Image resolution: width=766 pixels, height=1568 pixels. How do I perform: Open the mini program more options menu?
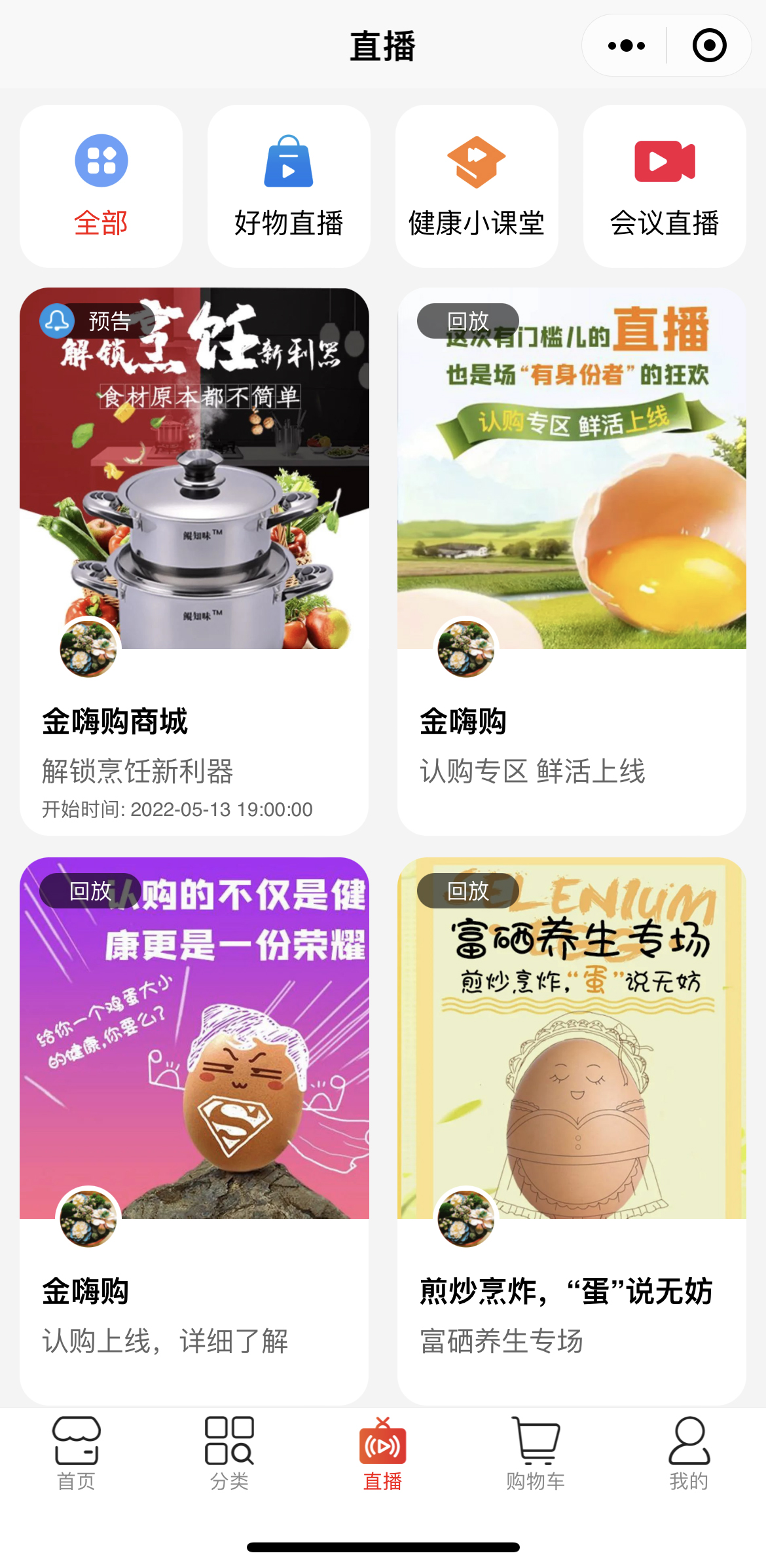click(x=626, y=46)
